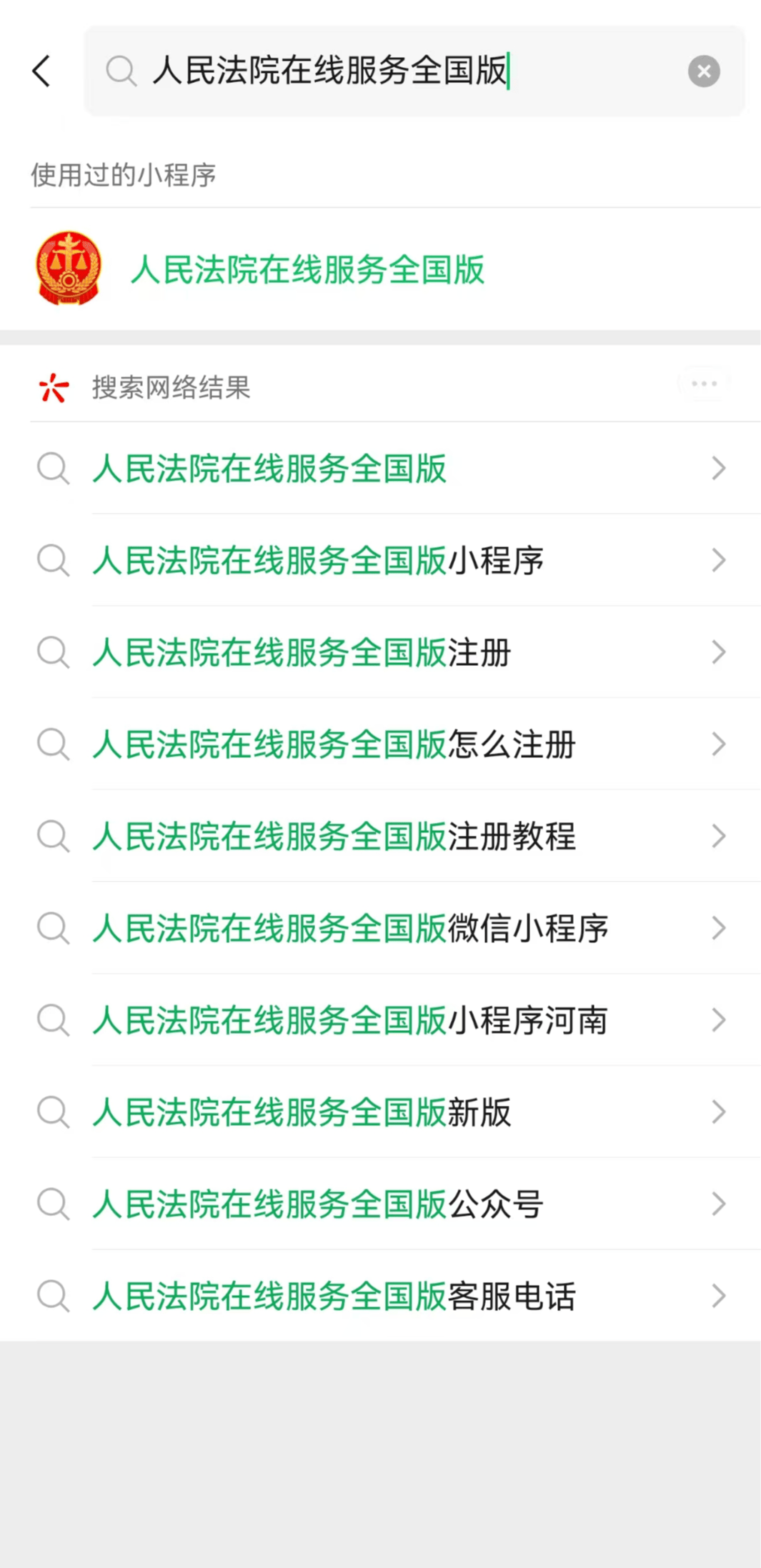The width and height of the screenshot is (761, 1568).
Task: Go back using the top-left arrow
Action: point(42,71)
